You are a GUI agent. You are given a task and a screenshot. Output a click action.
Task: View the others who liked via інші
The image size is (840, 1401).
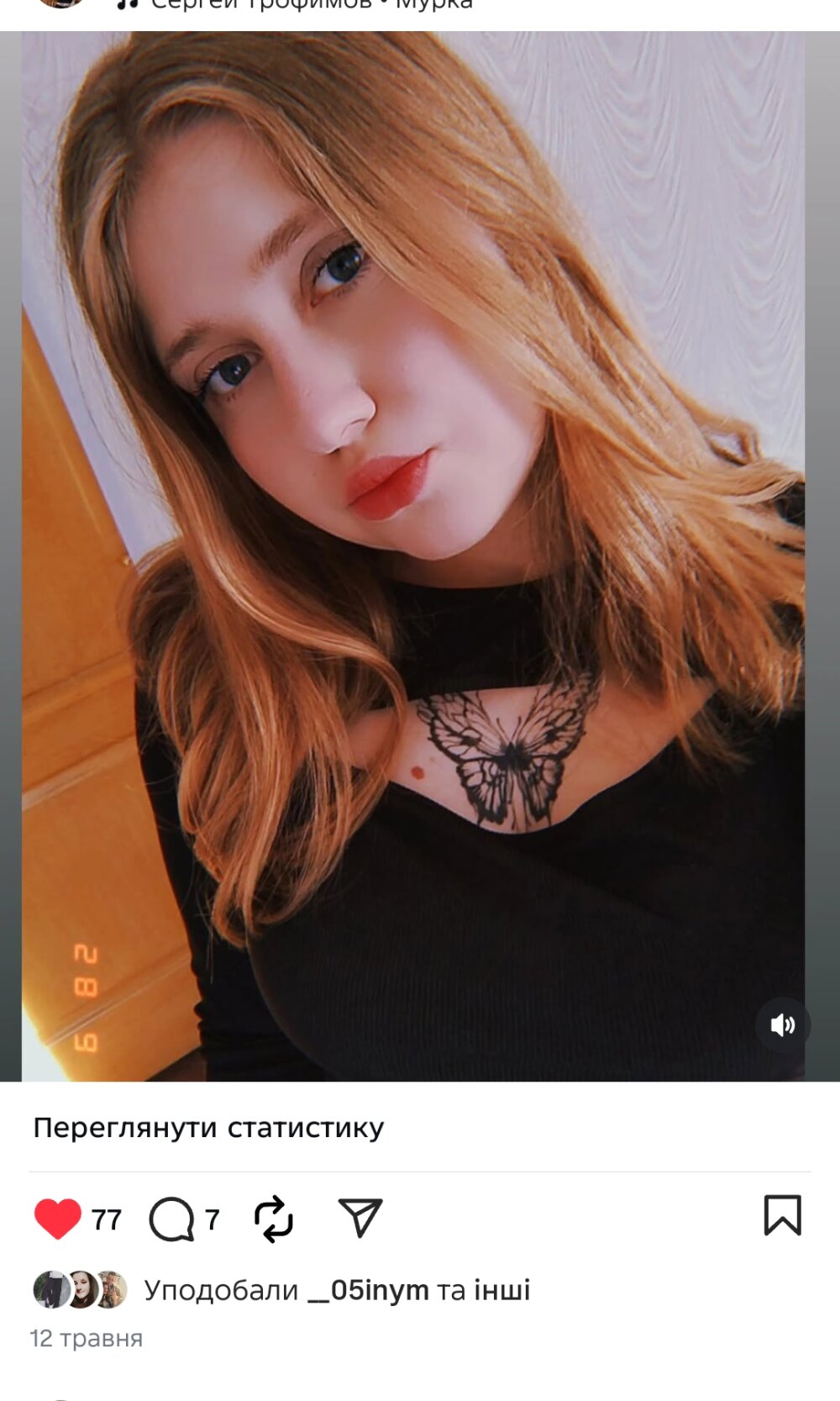502,1290
